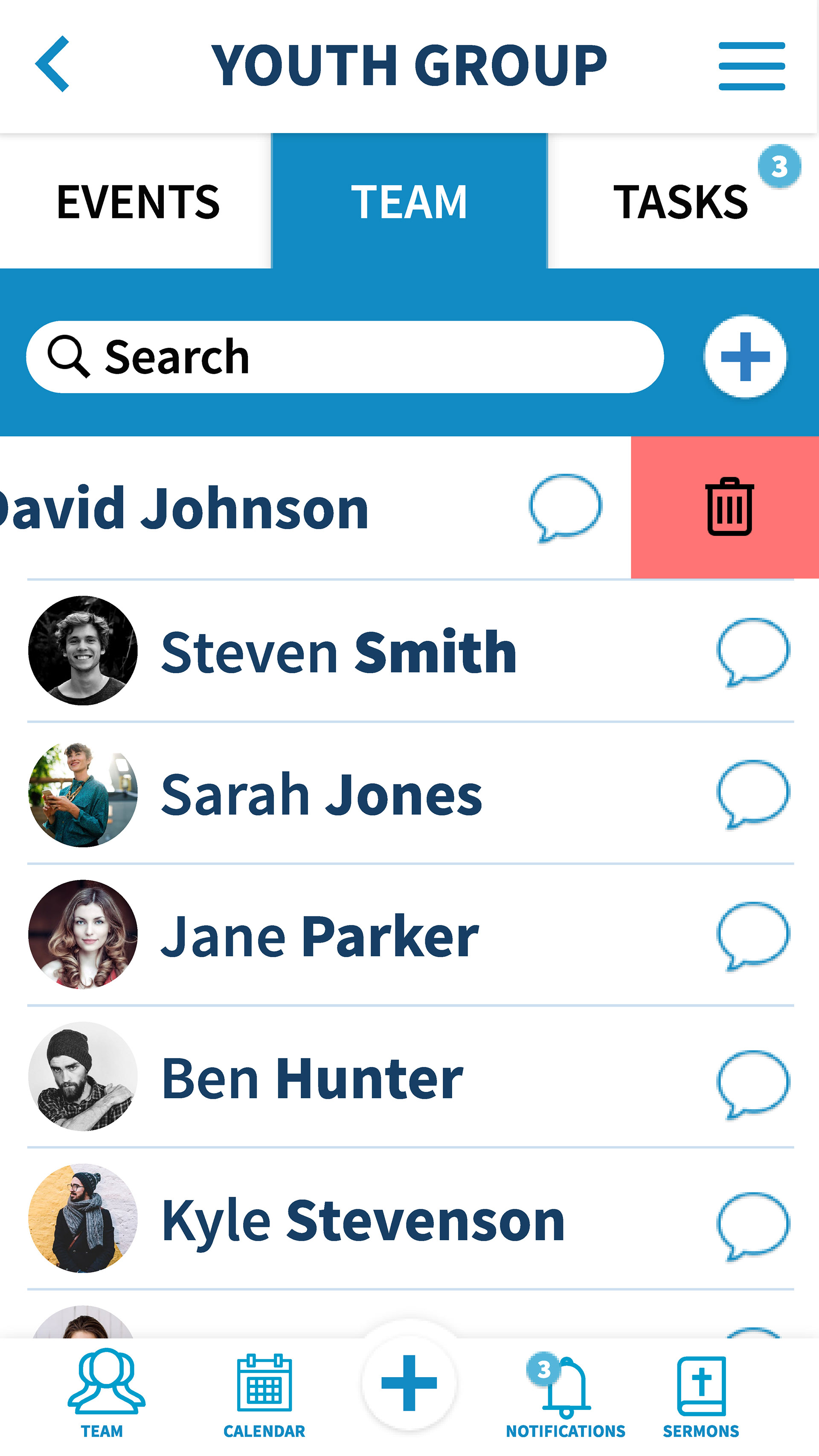The width and height of the screenshot is (819, 1456).
Task: Tap the Search field
Action: (345, 357)
